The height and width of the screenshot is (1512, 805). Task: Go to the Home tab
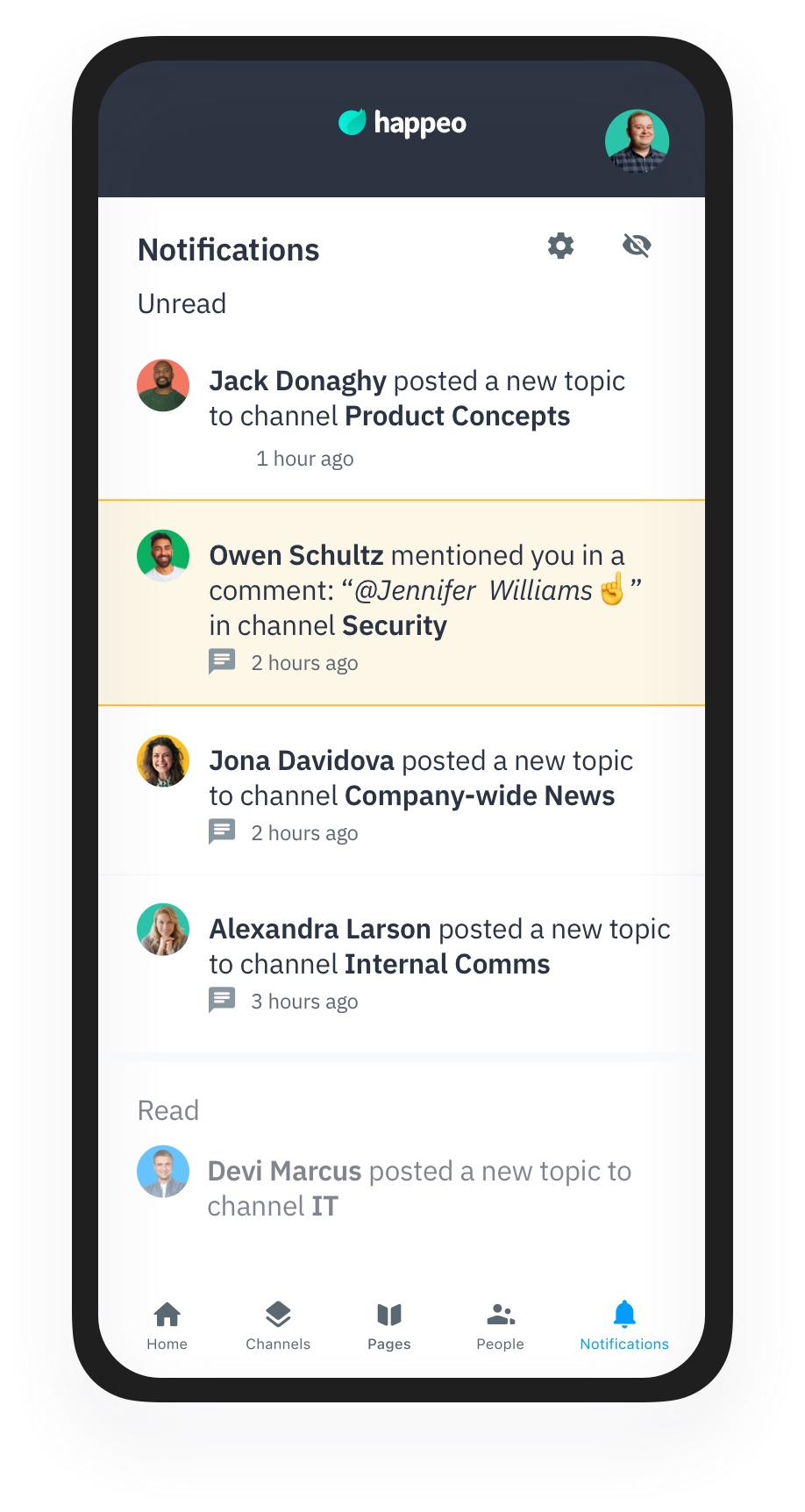pyautogui.click(x=167, y=1325)
